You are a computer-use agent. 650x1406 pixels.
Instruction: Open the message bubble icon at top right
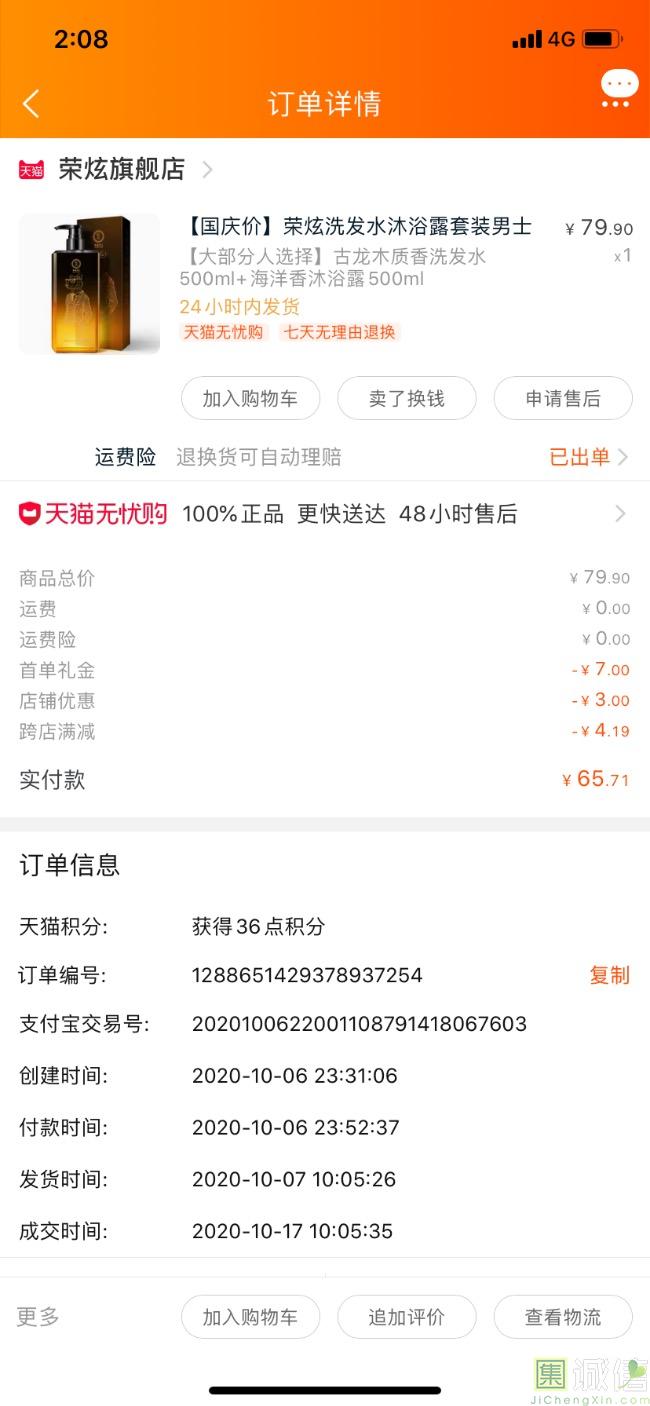pyautogui.click(x=618, y=88)
